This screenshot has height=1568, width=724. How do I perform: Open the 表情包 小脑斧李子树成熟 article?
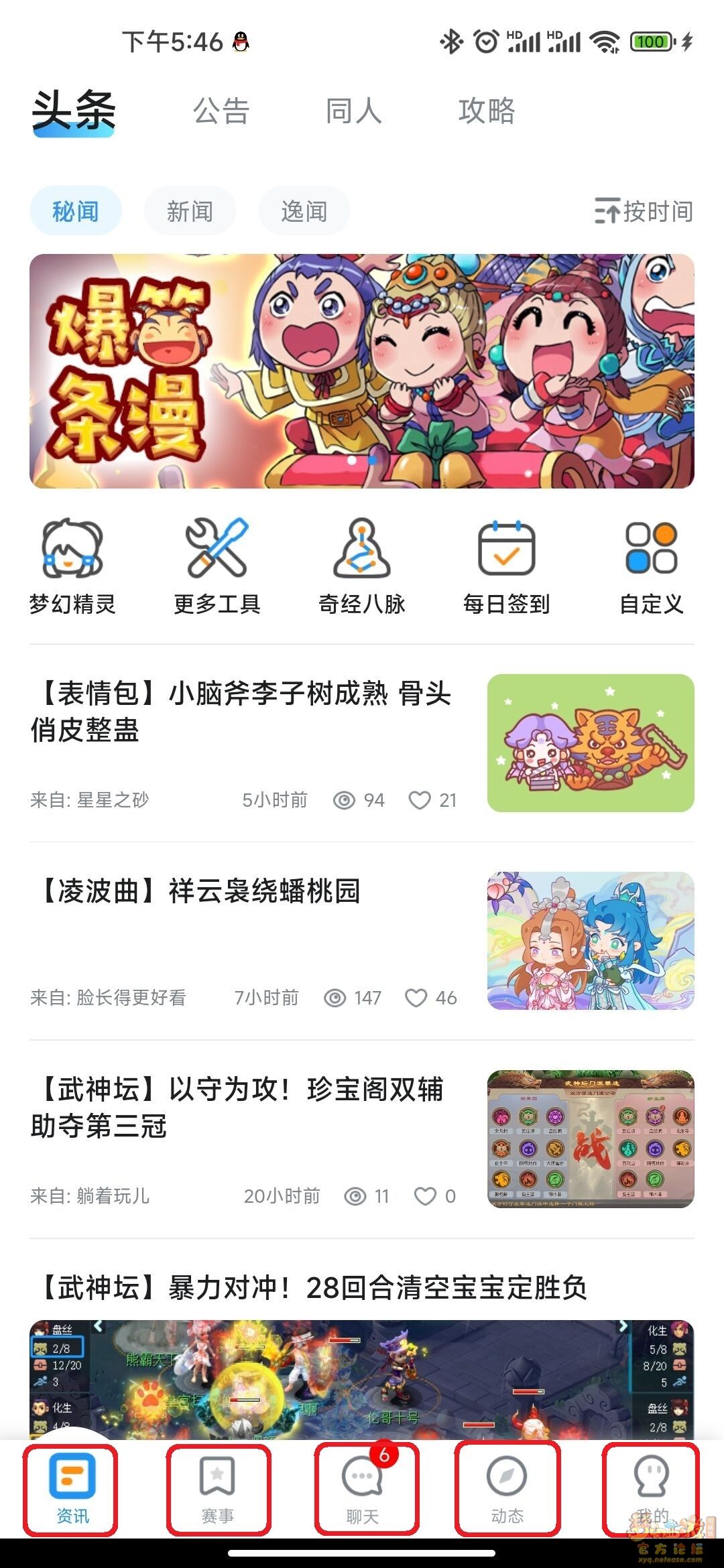click(245, 712)
